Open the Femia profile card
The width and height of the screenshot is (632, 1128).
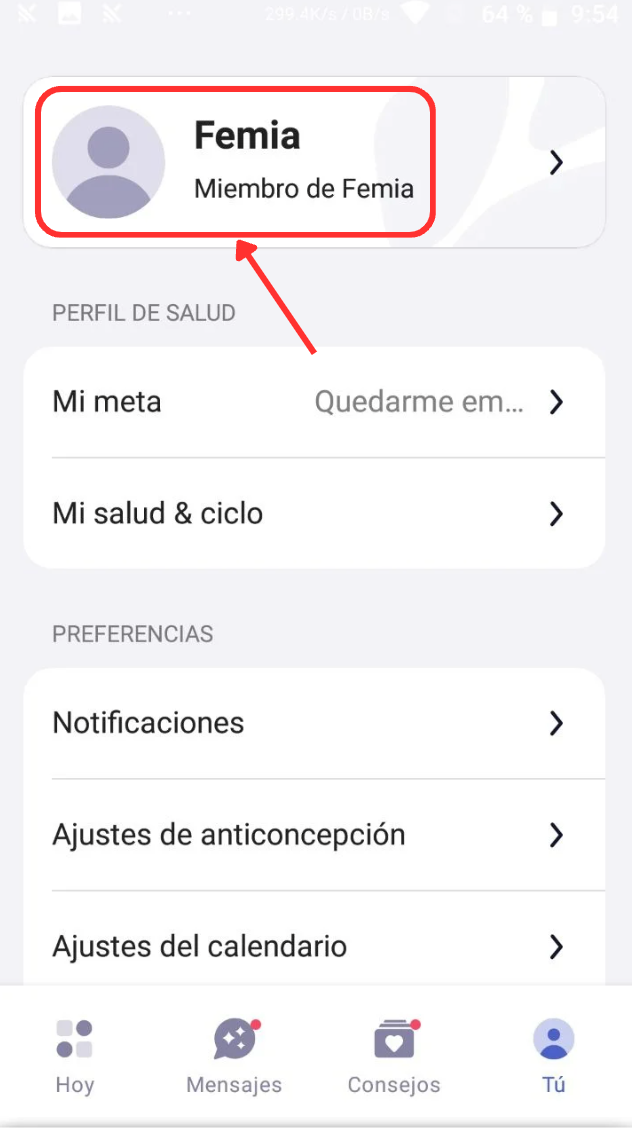[x=314, y=162]
